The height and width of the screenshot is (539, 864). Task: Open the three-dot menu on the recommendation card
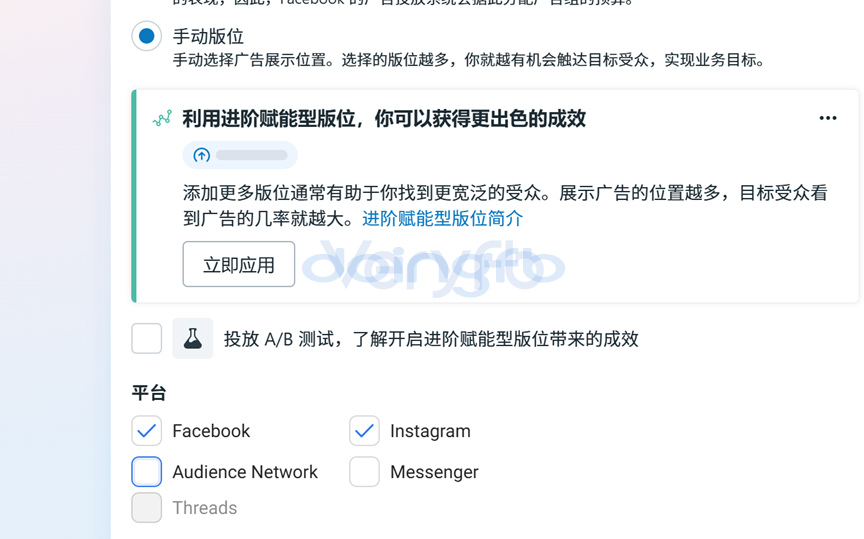point(827,118)
